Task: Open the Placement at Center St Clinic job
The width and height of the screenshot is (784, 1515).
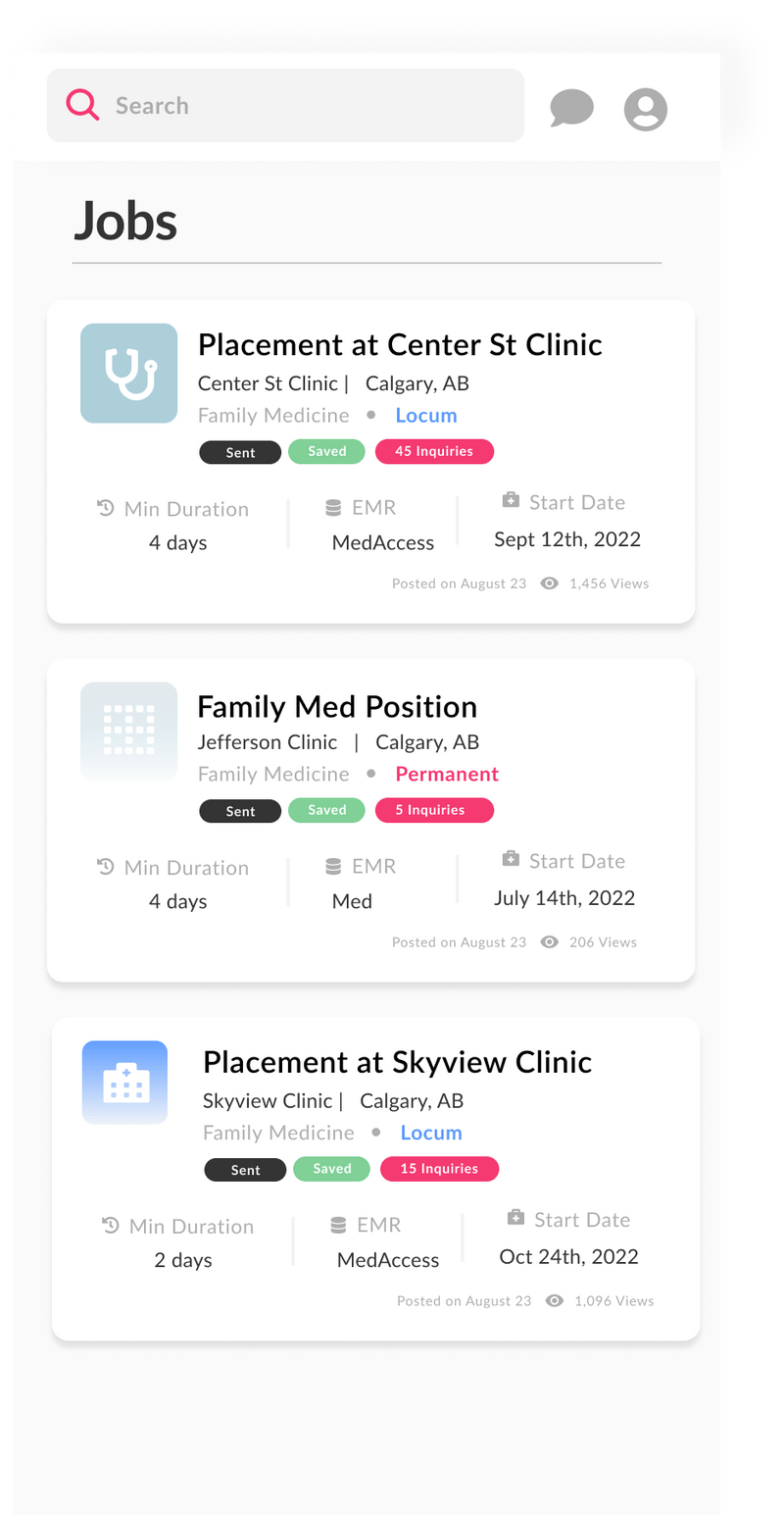Action: [x=400, y=345]
